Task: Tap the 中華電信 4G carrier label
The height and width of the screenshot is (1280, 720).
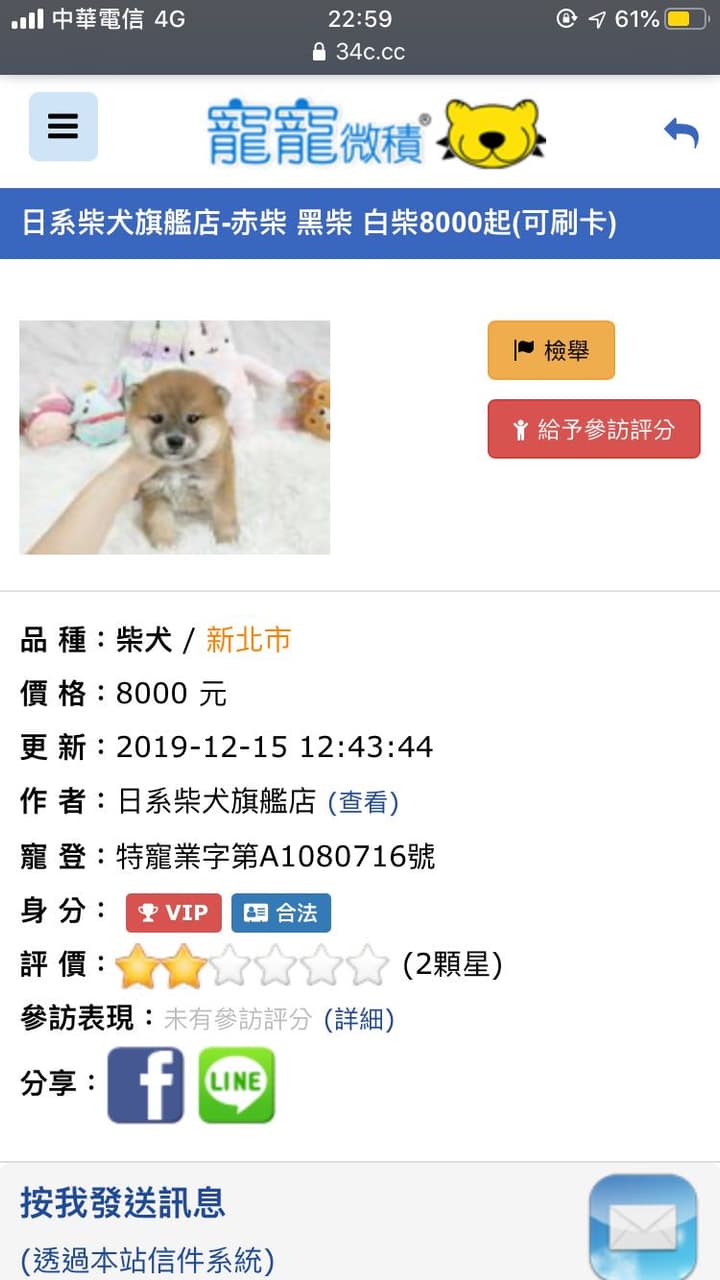Action: (100, 17)
